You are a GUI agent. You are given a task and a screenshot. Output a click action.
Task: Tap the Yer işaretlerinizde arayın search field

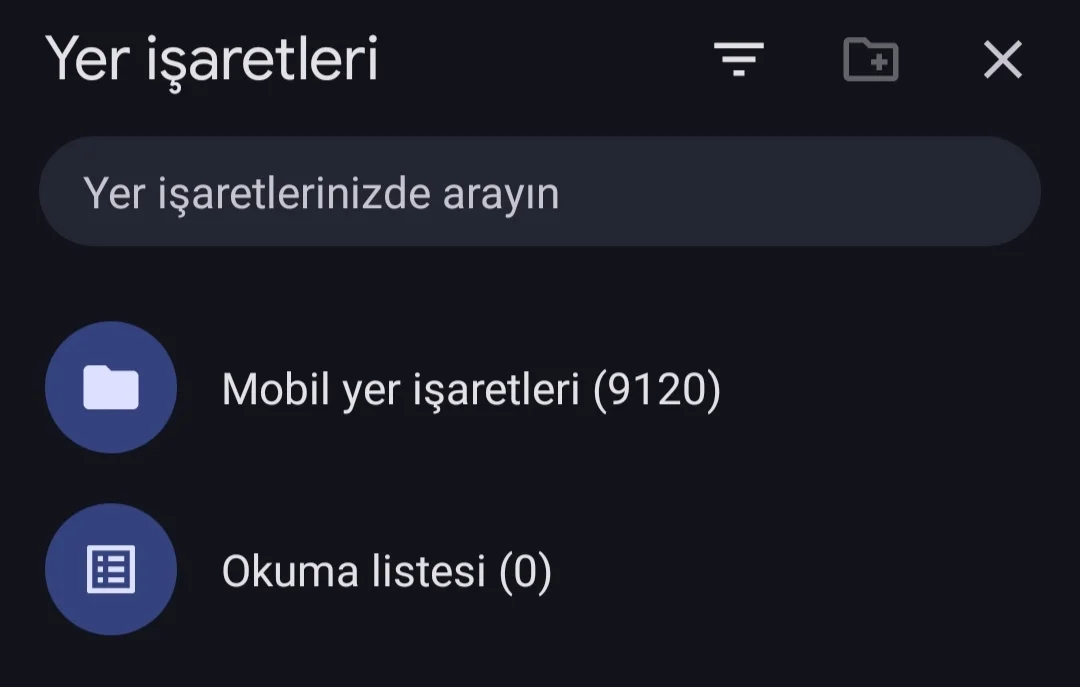(x=540, y=192)
